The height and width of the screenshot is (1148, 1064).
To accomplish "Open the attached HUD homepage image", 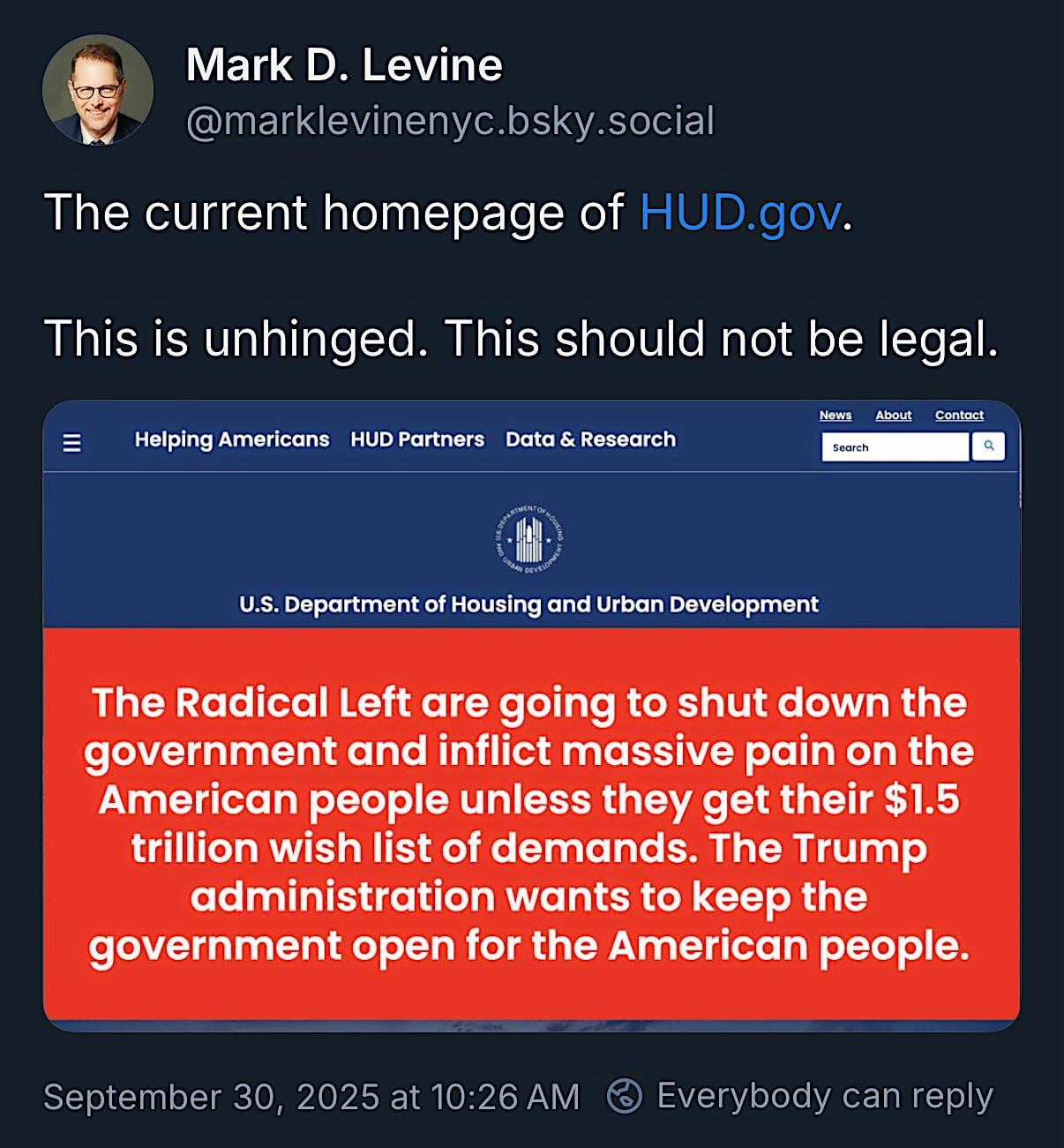I will (531, 715).
